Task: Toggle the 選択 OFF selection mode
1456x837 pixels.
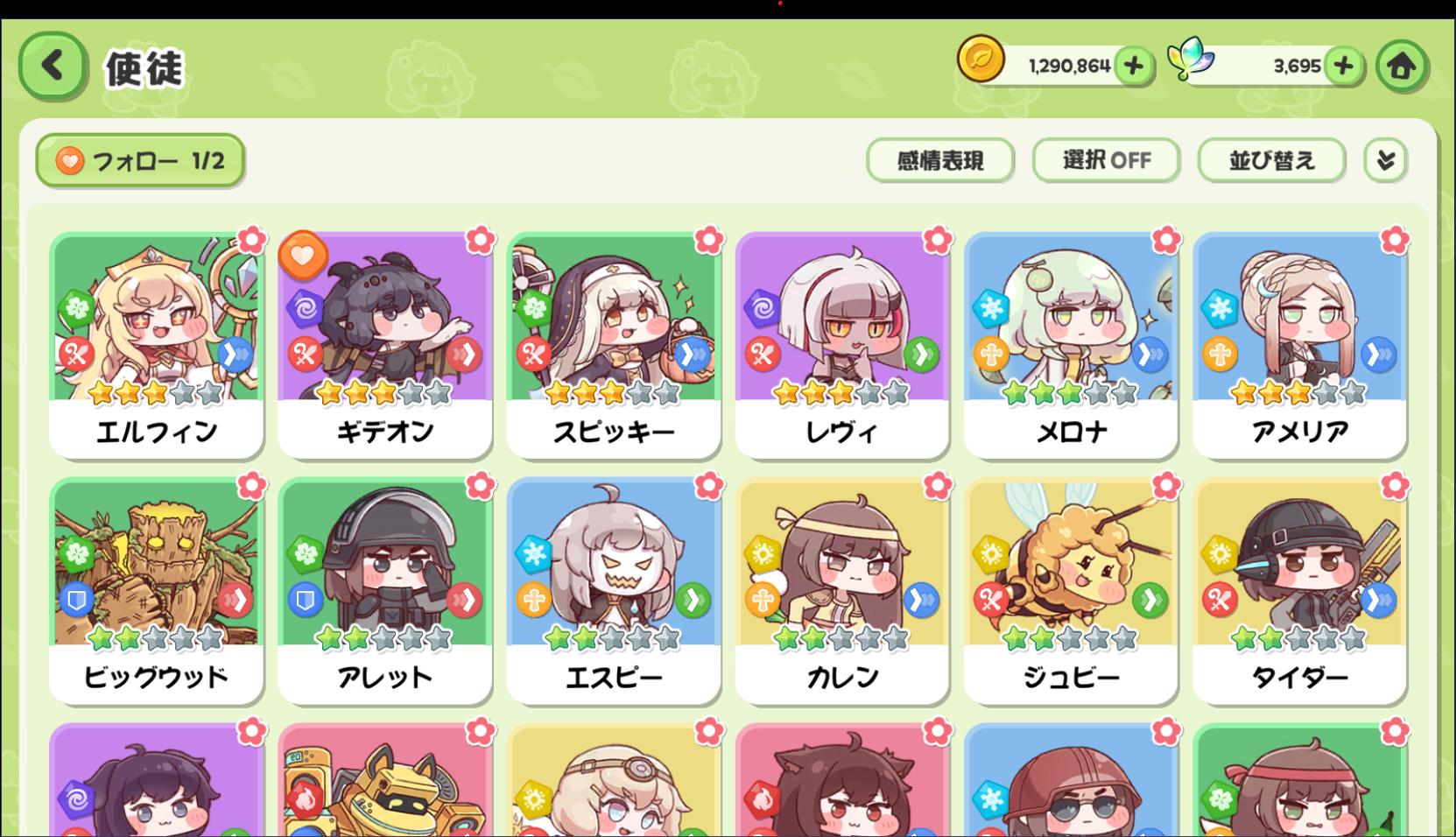Action: point(1106,160)
